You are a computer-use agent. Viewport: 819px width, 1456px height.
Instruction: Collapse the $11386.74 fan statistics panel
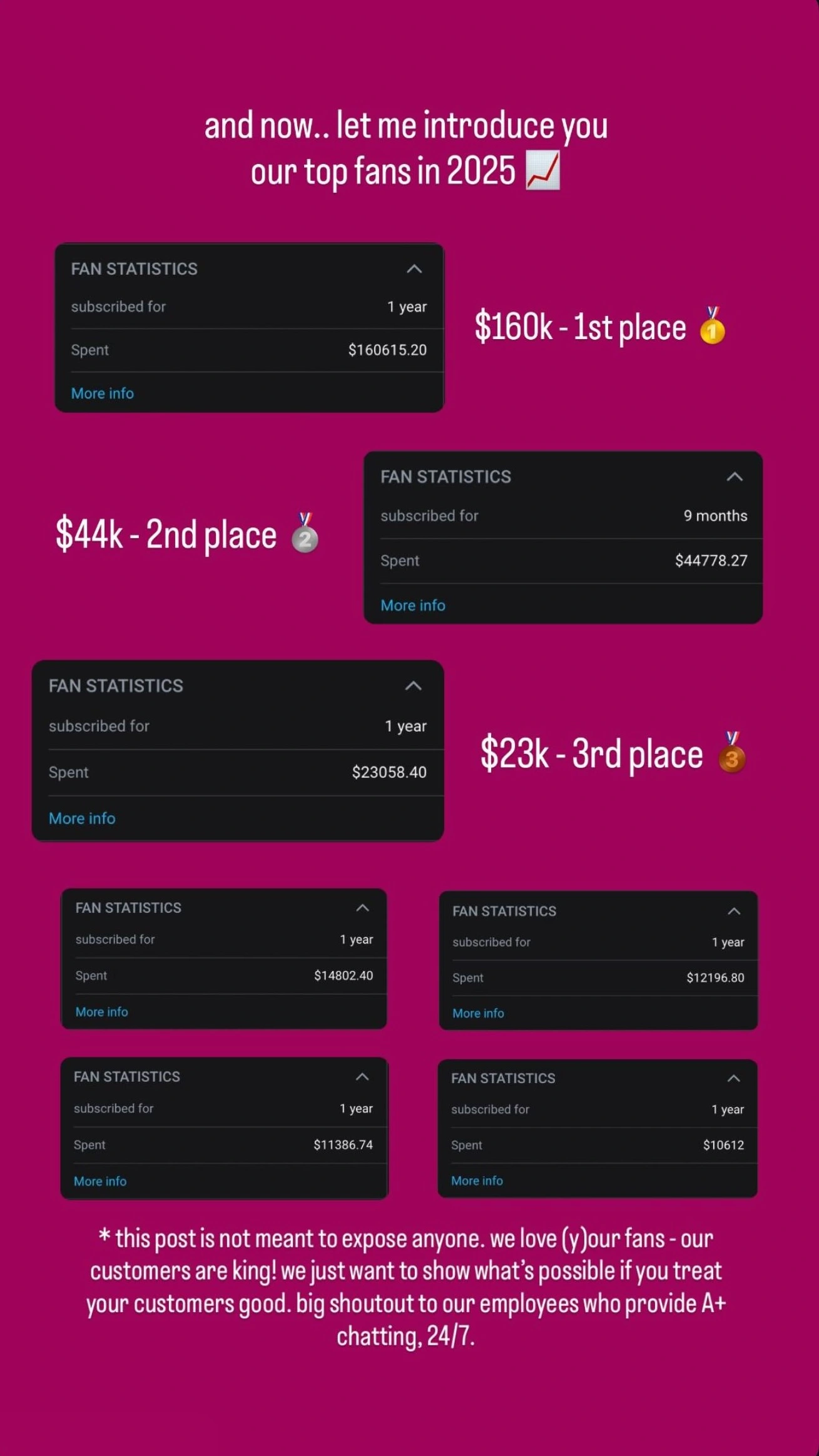pyautogui.click(x=362, y=1076)
